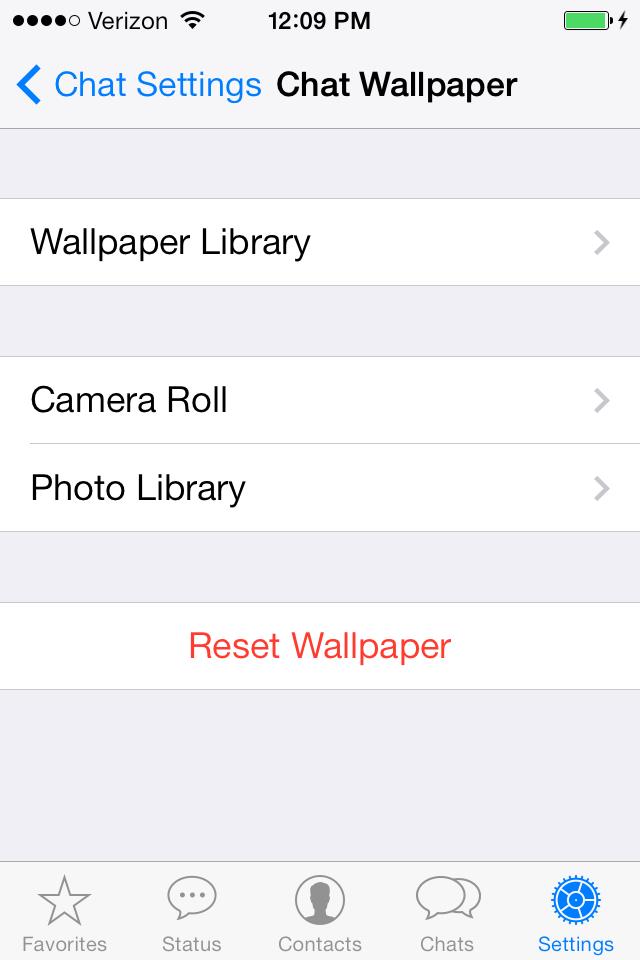The width and height of the screenshot is (640, 960).
Task: Switch to the Chats tab
Action: click(x=447, y=913)
